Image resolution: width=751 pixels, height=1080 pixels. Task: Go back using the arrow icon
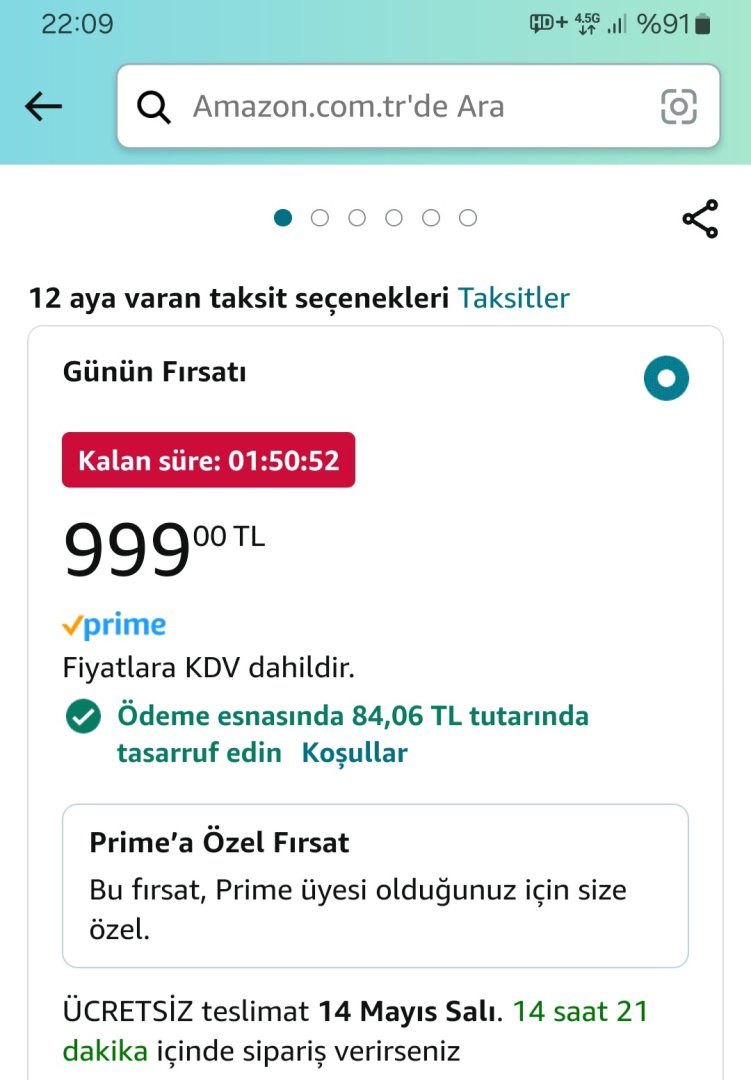point(44,106)
